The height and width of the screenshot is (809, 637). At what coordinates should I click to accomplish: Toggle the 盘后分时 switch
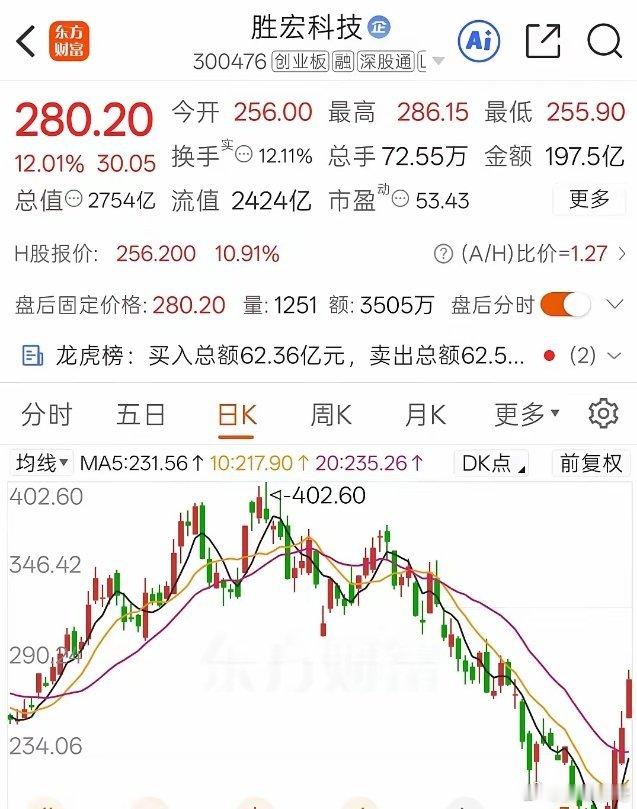[565, 305]
